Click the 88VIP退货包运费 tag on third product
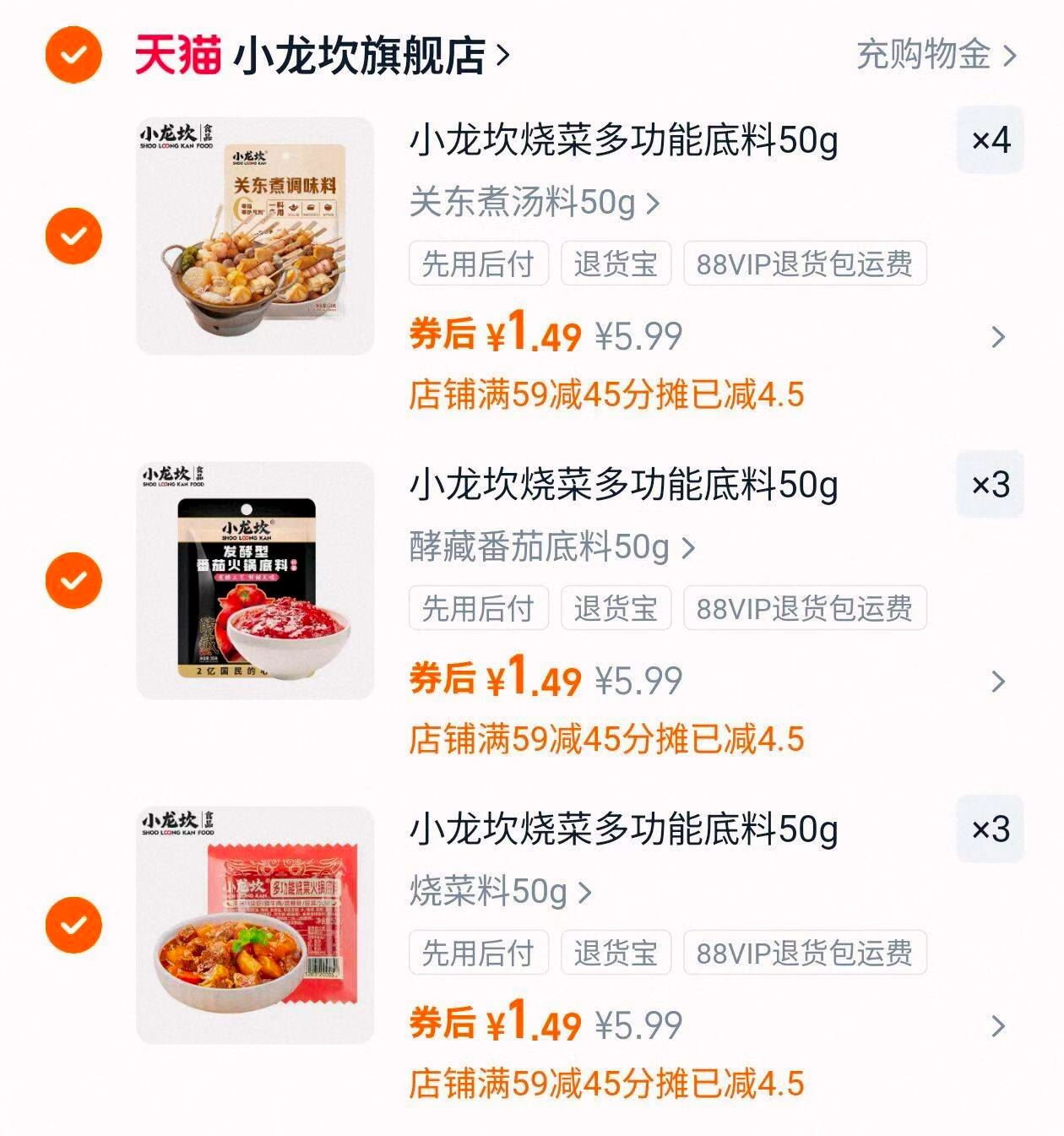 [802, 953]
